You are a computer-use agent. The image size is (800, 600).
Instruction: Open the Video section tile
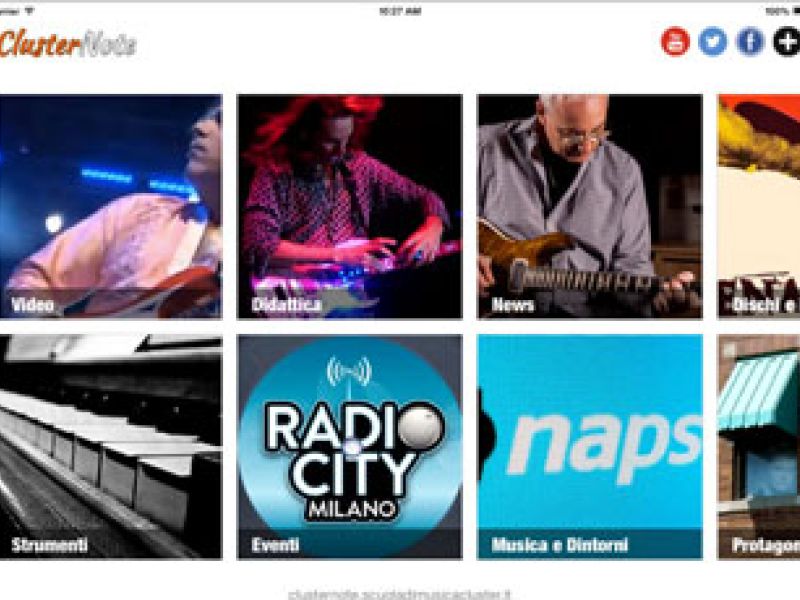click(x=110, y=207)
